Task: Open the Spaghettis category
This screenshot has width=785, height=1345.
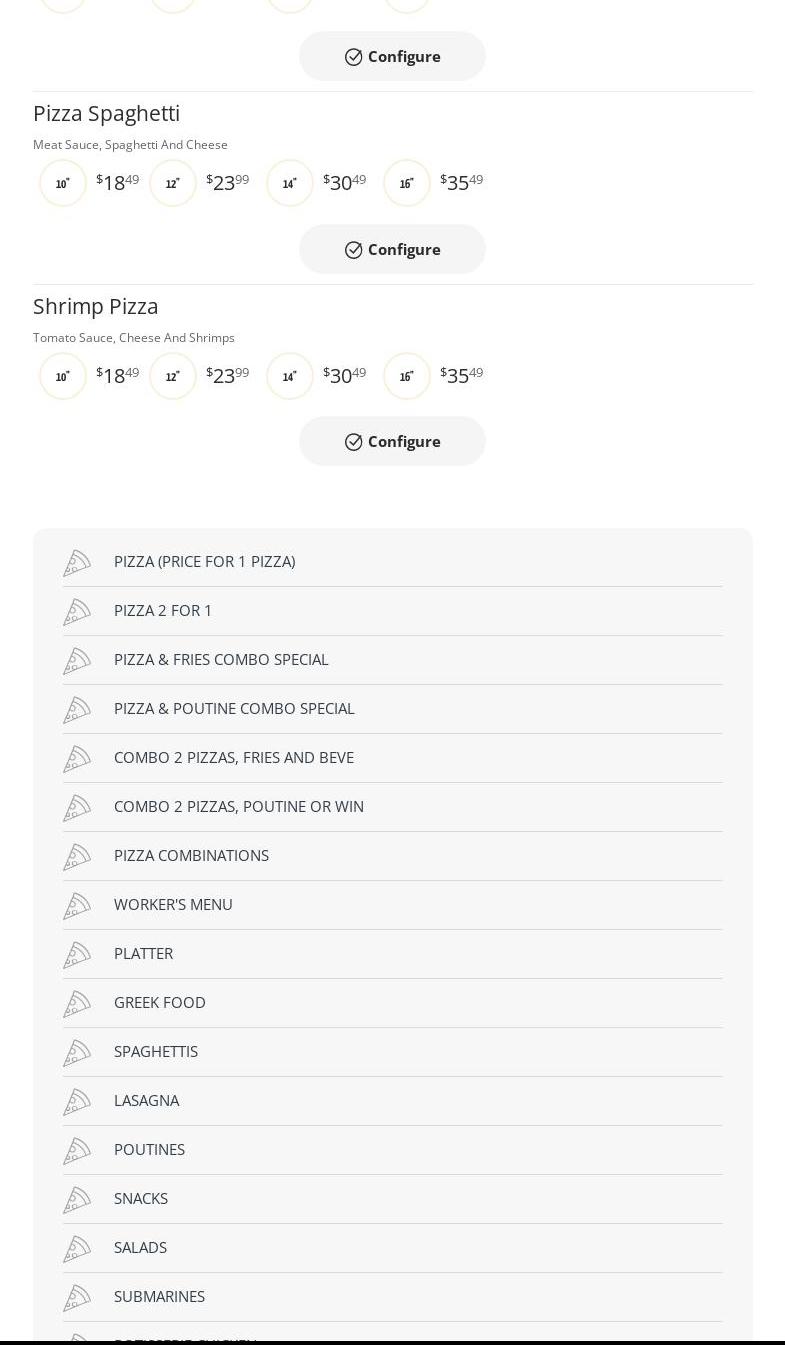Action: click(156, 1052)
